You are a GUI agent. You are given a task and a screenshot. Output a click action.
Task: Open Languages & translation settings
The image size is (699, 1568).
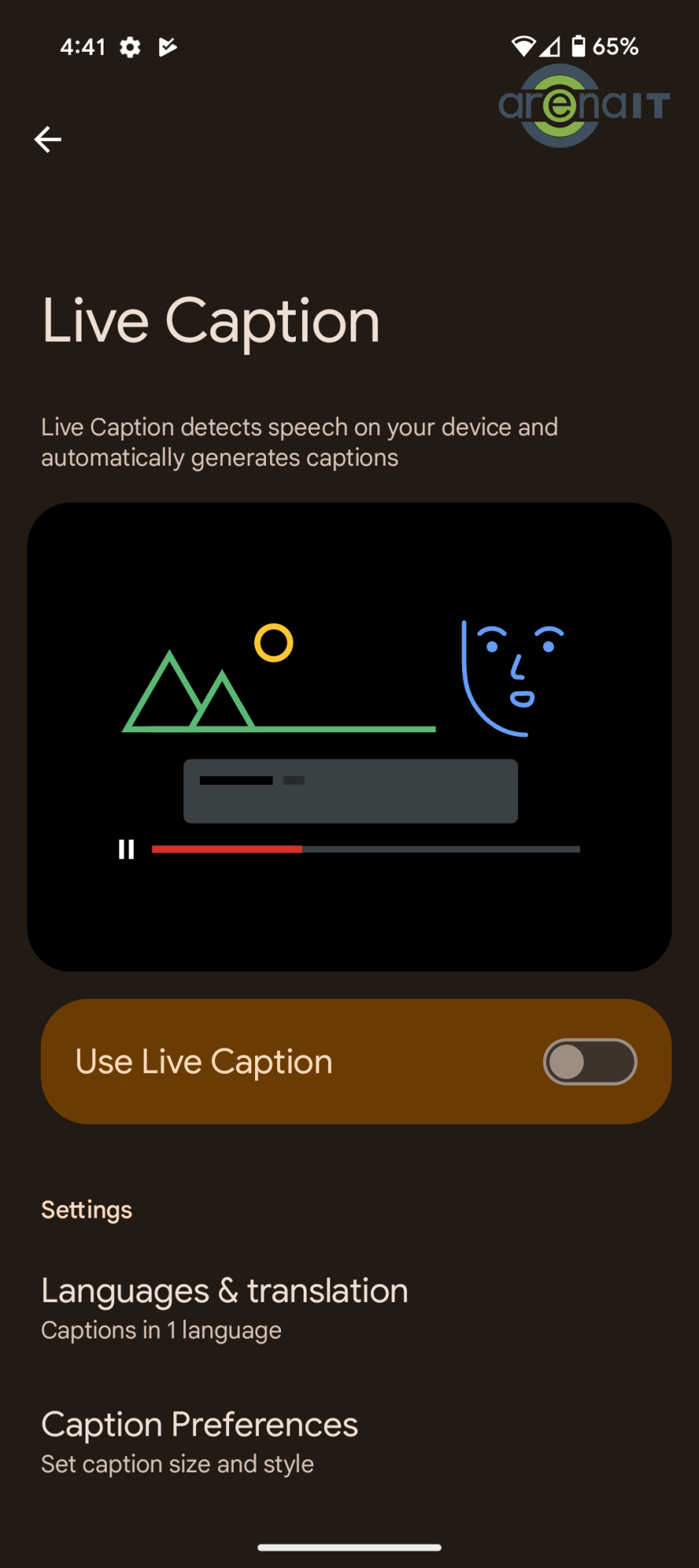(x=224, y=1308)
